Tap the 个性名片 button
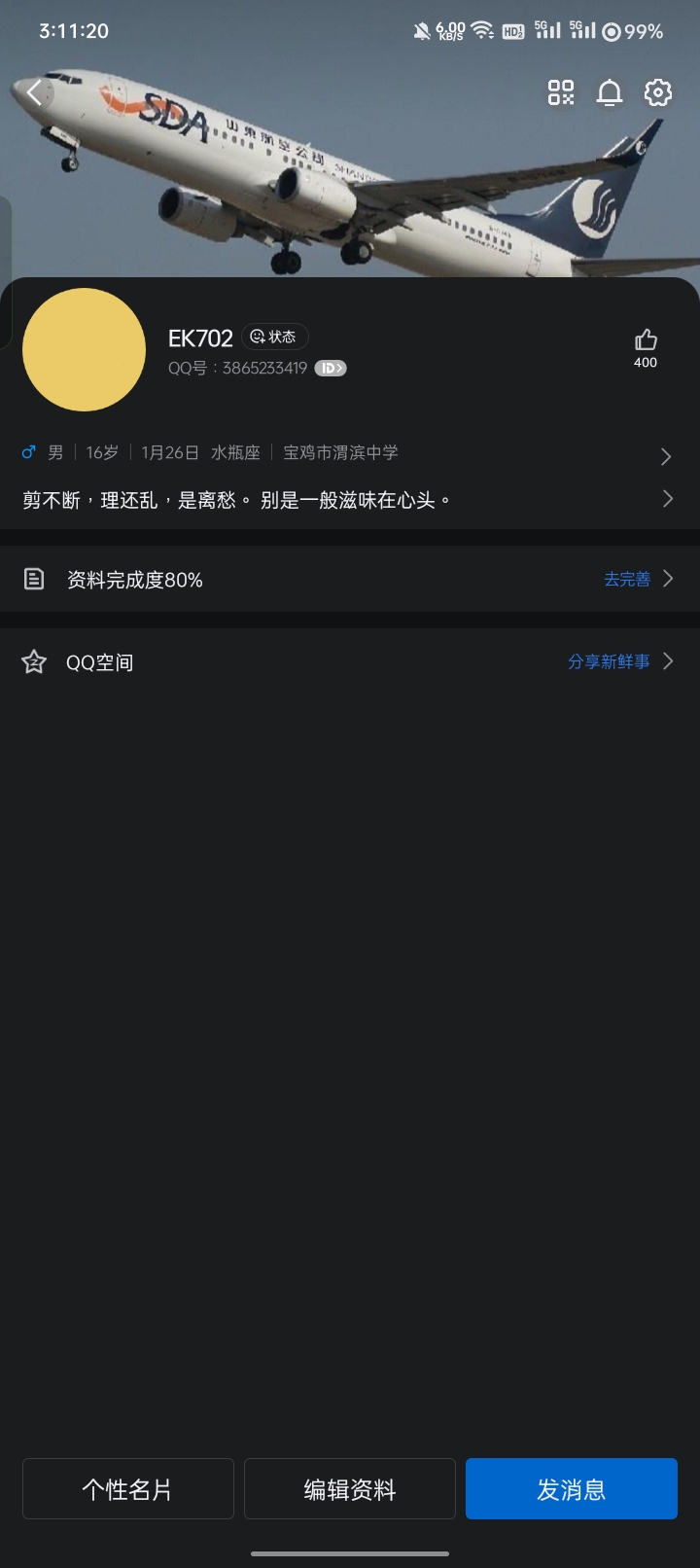 (128, 1488)
